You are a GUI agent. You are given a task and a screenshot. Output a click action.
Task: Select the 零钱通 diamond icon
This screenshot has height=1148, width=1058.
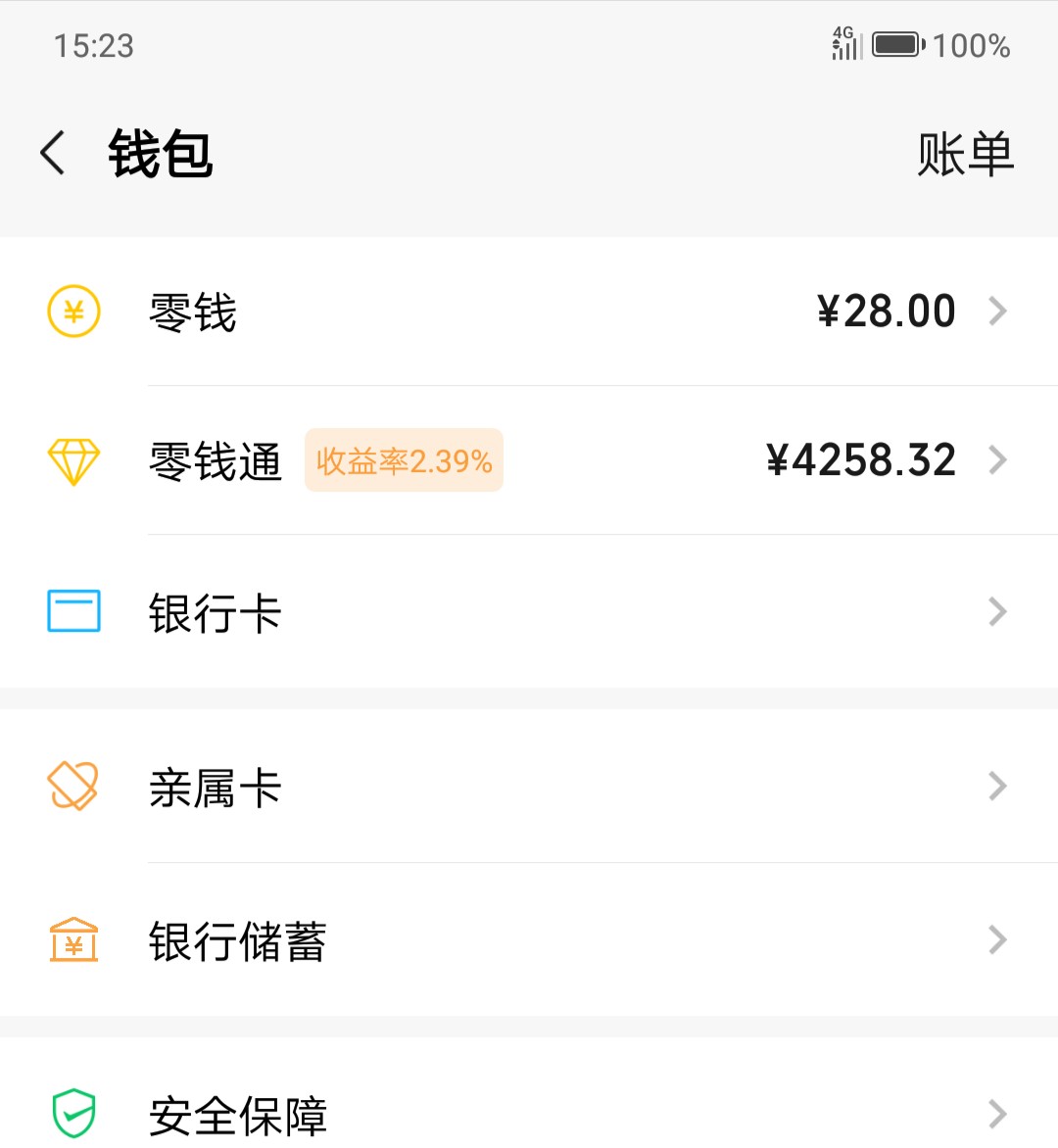pyautogui.click(x=73, y=460)
